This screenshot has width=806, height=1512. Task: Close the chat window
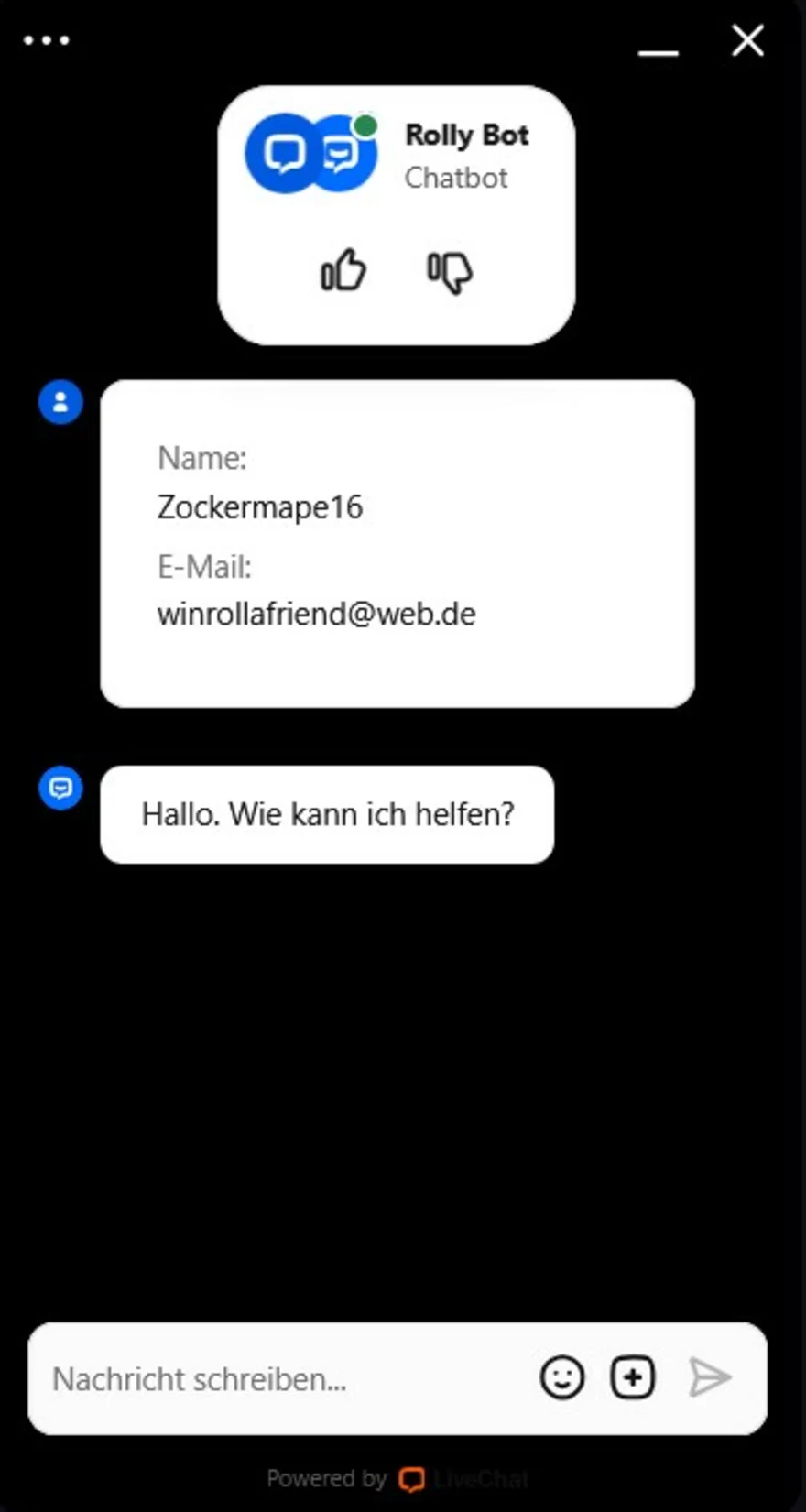click(x=747, y=40)
